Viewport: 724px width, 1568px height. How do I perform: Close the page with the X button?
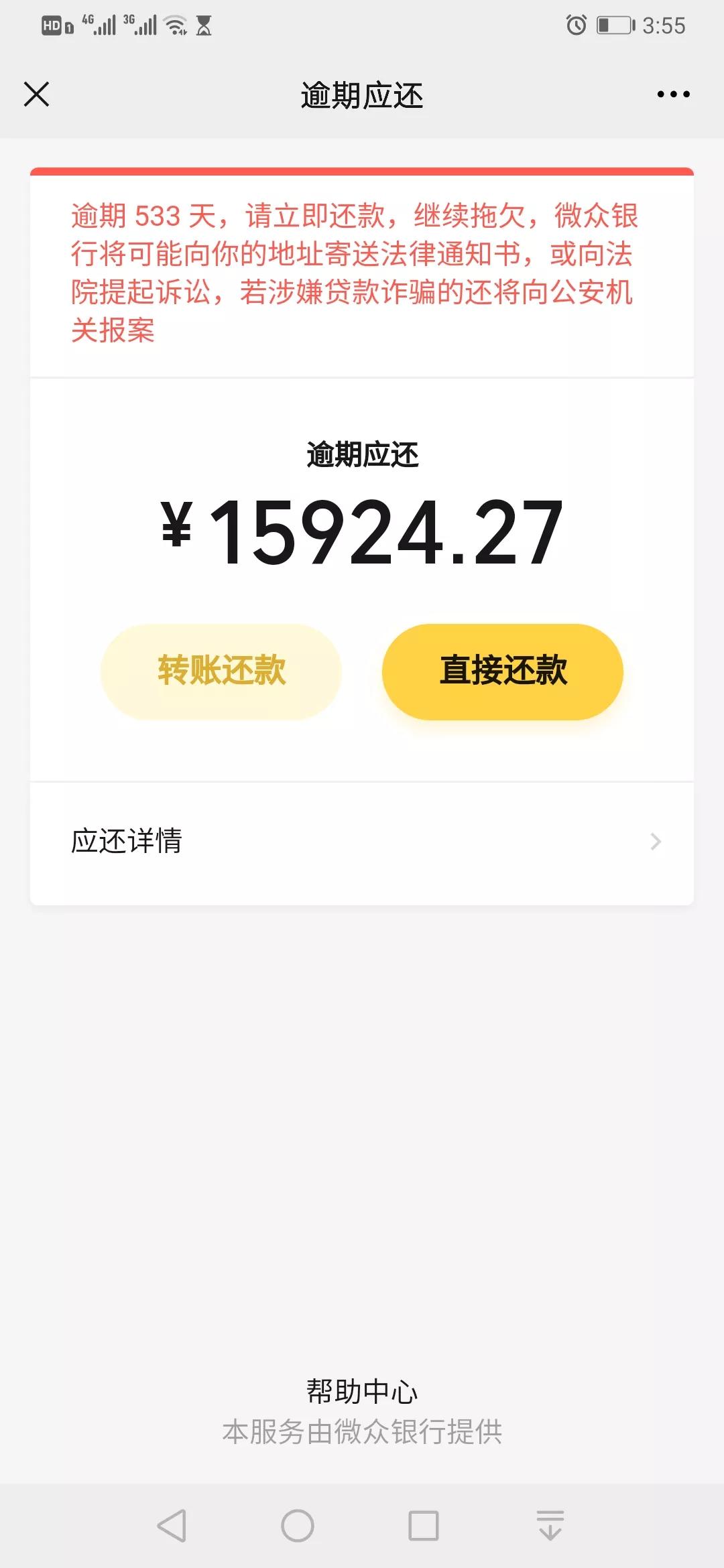38,94
